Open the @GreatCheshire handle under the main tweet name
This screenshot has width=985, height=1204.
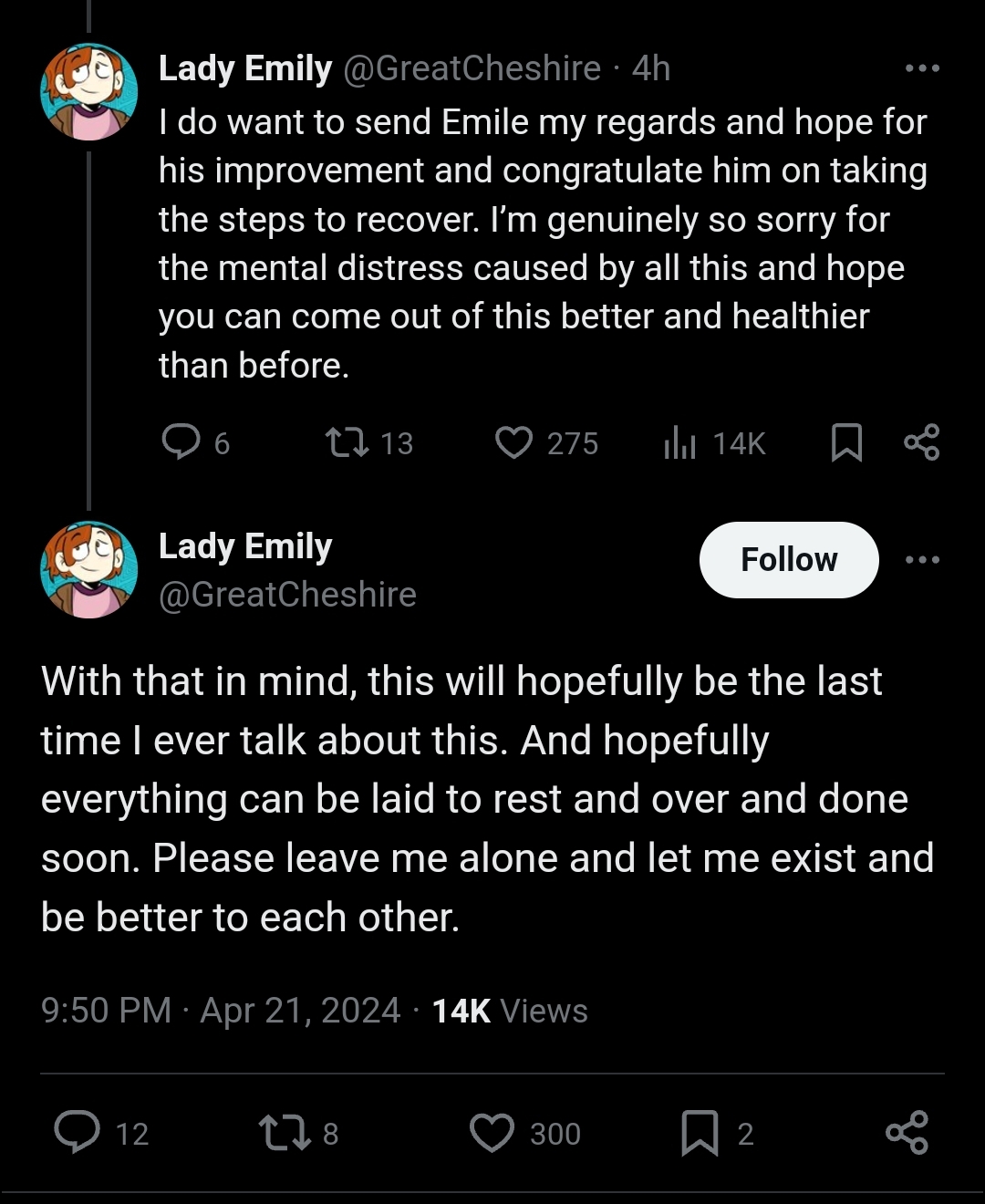[287, 595]
